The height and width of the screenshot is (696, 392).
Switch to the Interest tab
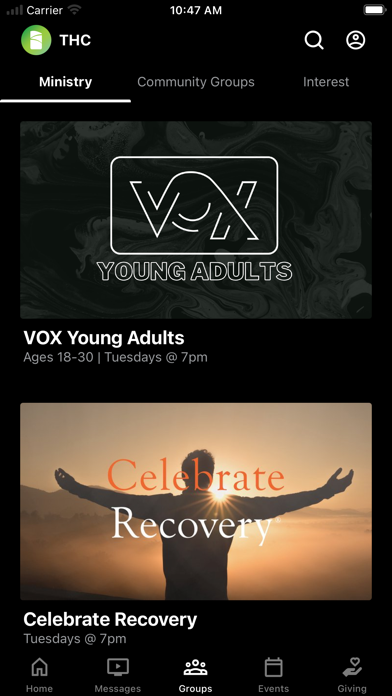[326, 82]
